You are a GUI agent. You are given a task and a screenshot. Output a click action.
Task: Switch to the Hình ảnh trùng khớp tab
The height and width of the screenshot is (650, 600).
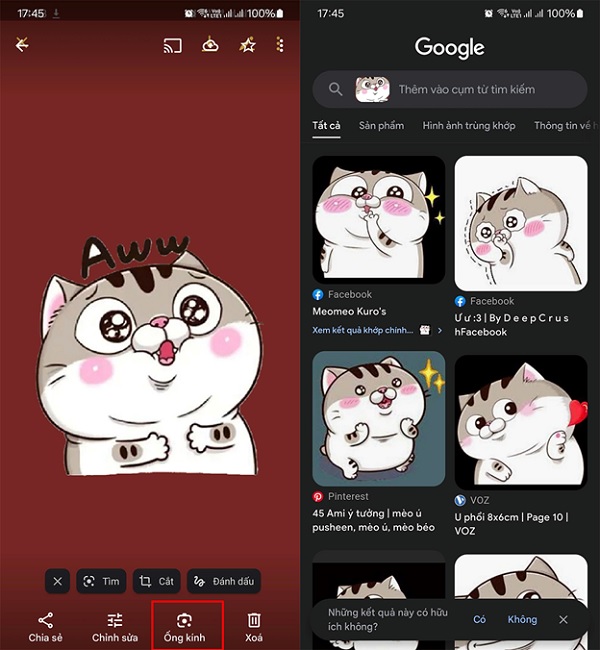(469, 126)
